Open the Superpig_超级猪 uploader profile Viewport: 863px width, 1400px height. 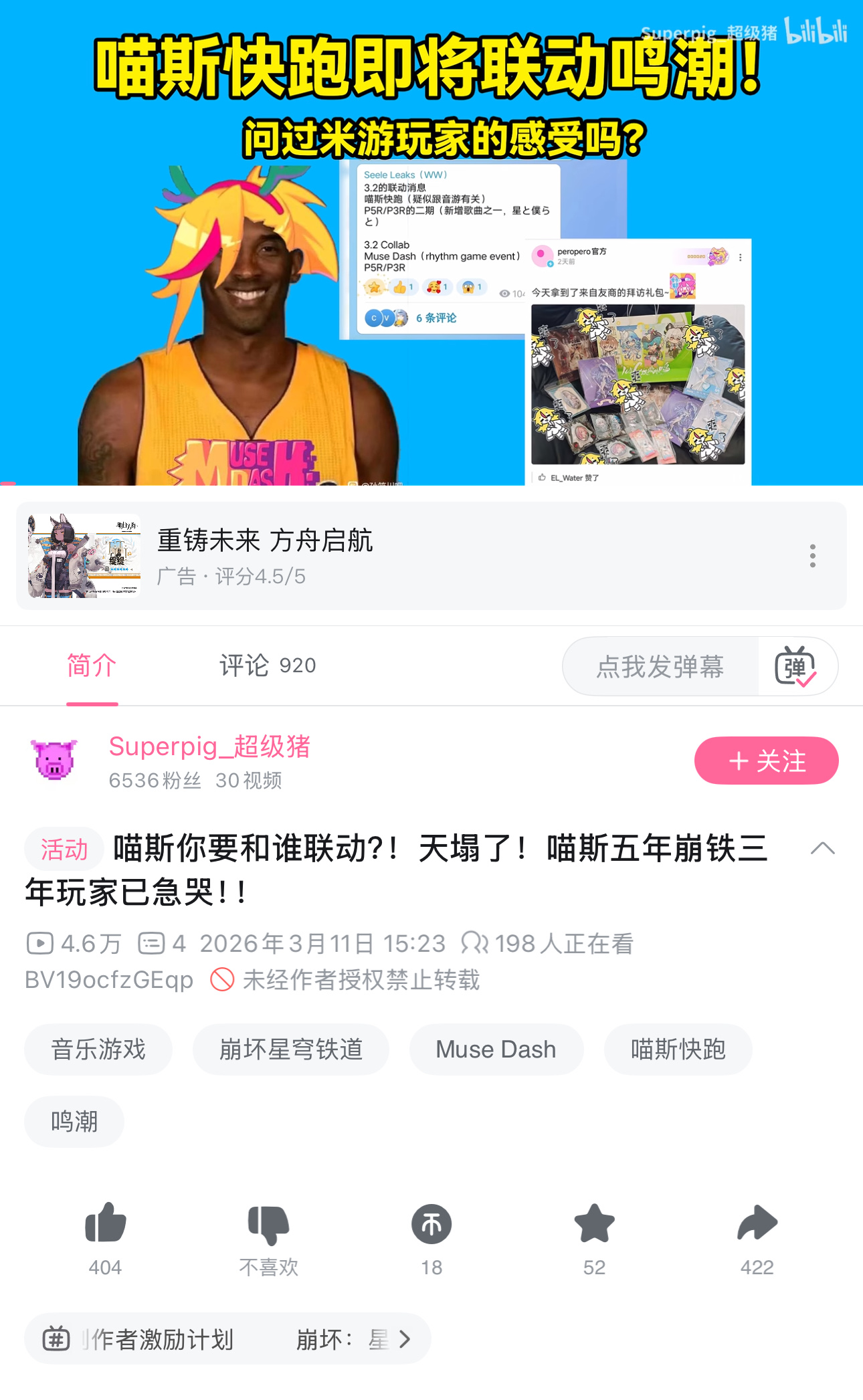[209, 746]
